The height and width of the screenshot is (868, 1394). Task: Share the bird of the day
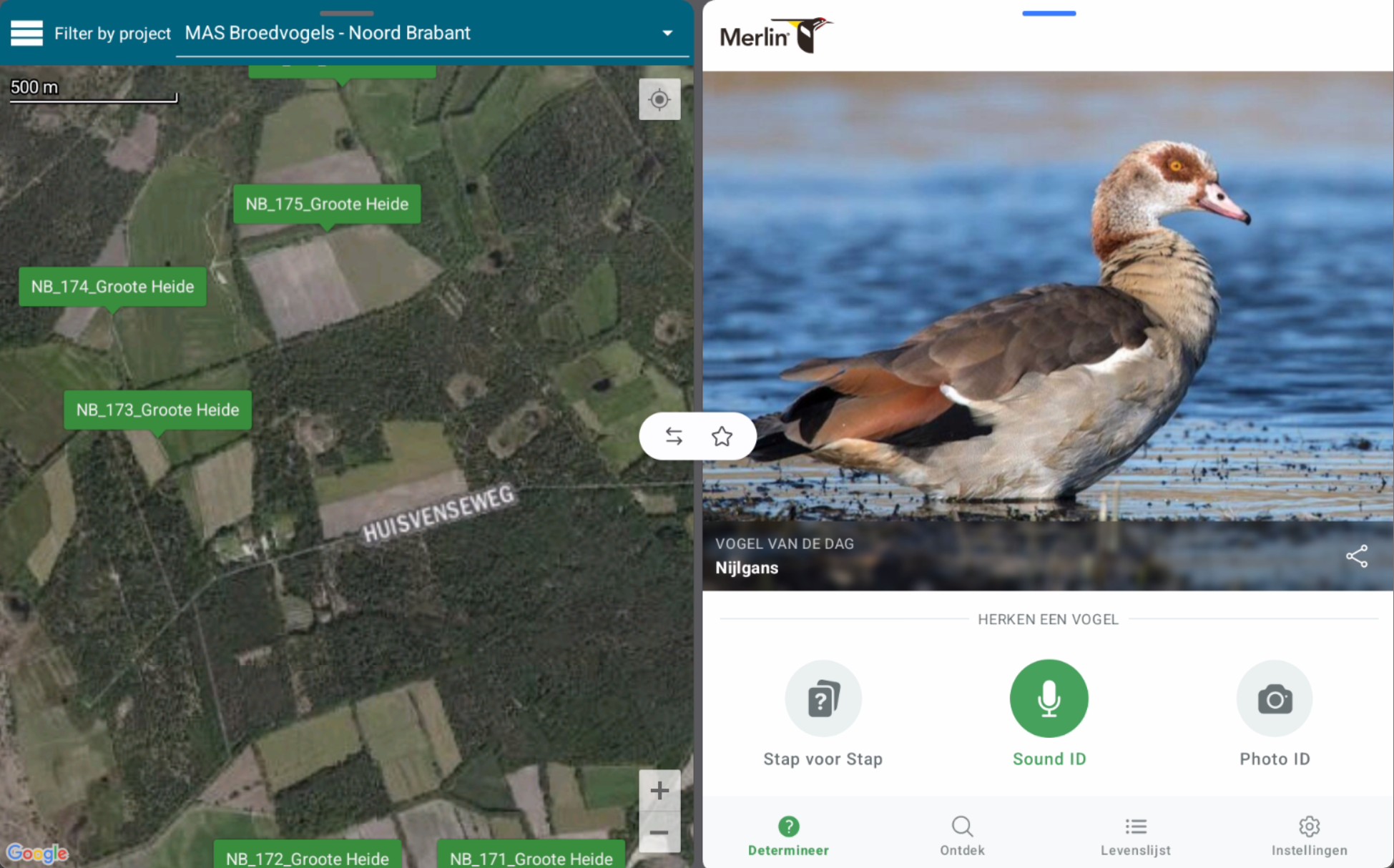(x=1356, y=556)
